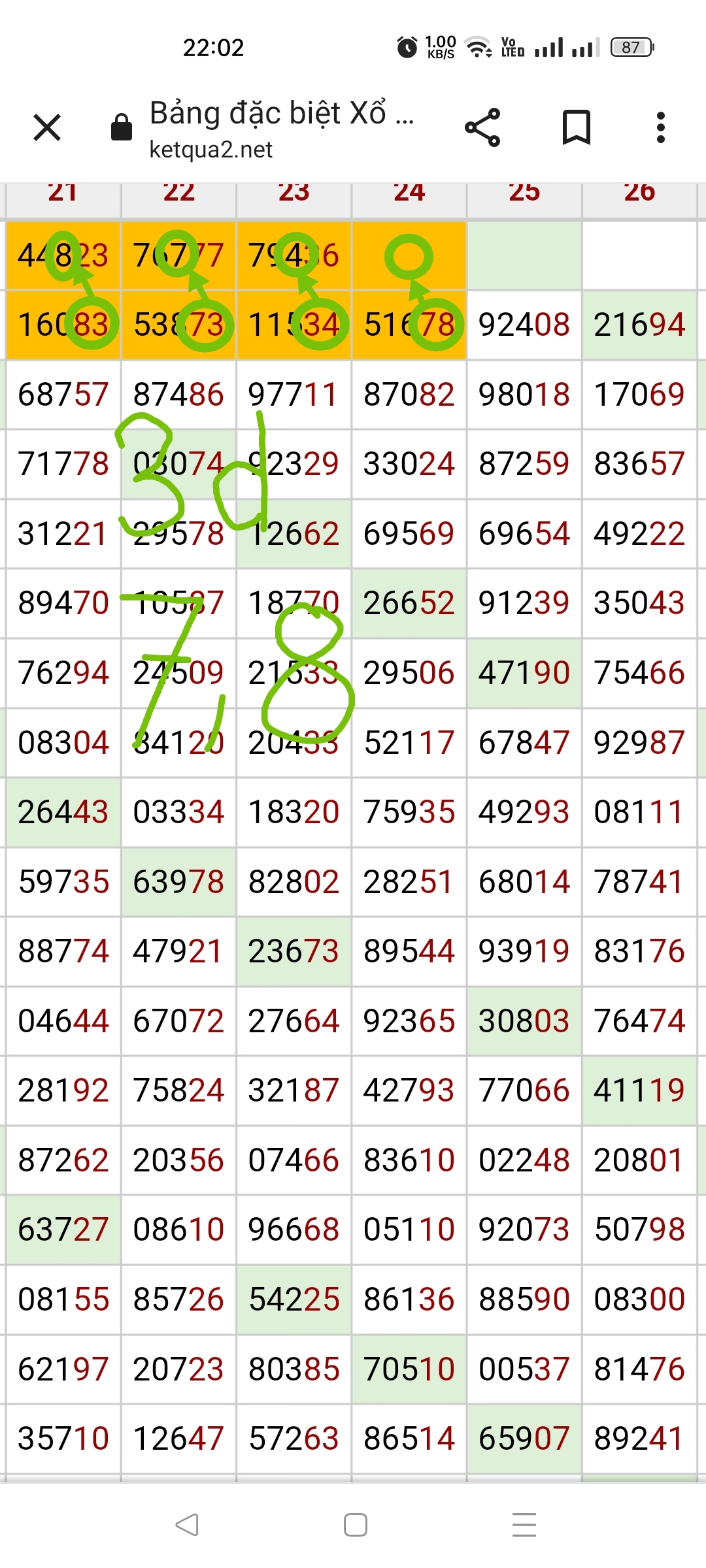Open recent apps from navigation bar

coord(524,1525)
